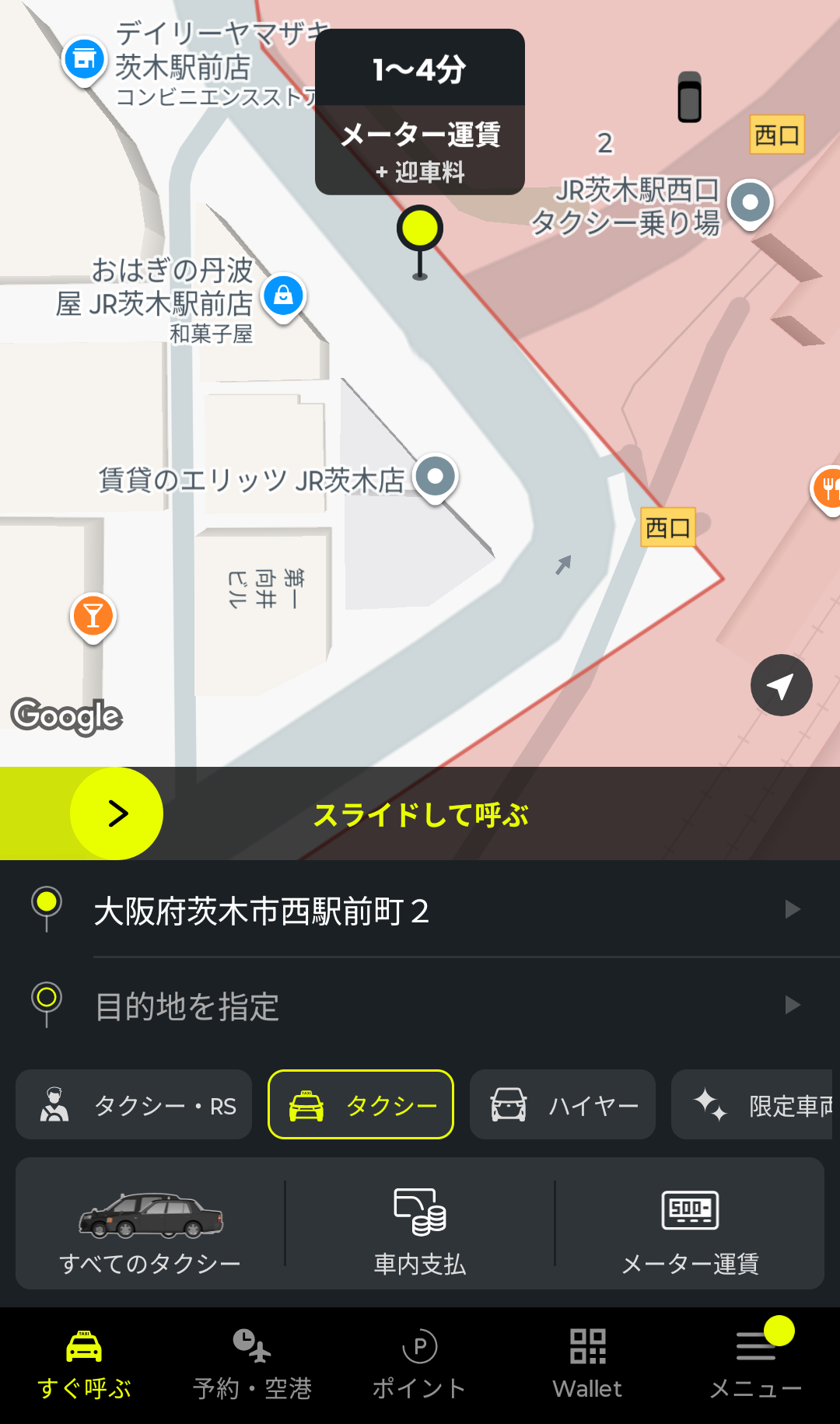Open the メニュー tab
Image resolution: width=840 pixels, height=1424 pixels.
[x=755, y=1365]
